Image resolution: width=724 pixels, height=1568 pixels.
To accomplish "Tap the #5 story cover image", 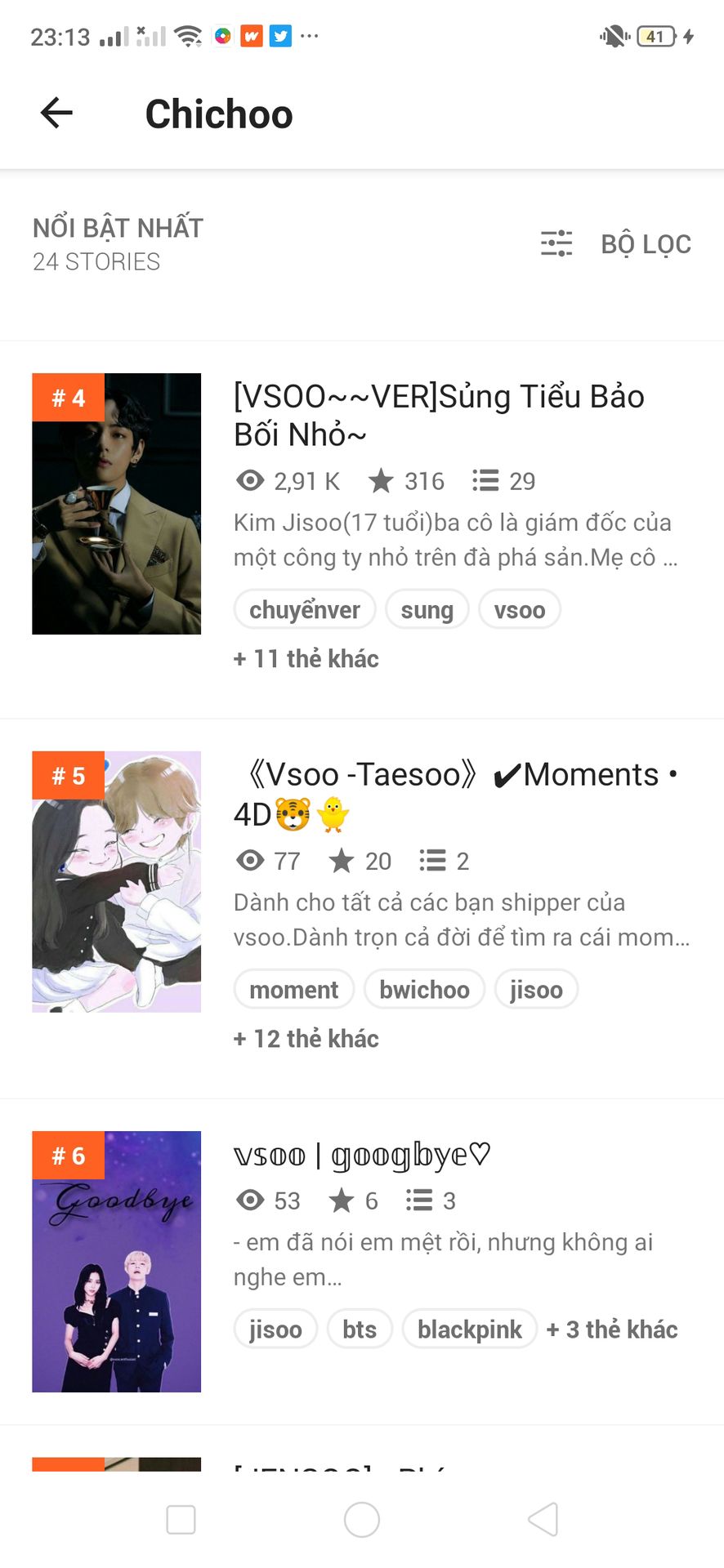I will pyautogui.click(x=116, y=882).
